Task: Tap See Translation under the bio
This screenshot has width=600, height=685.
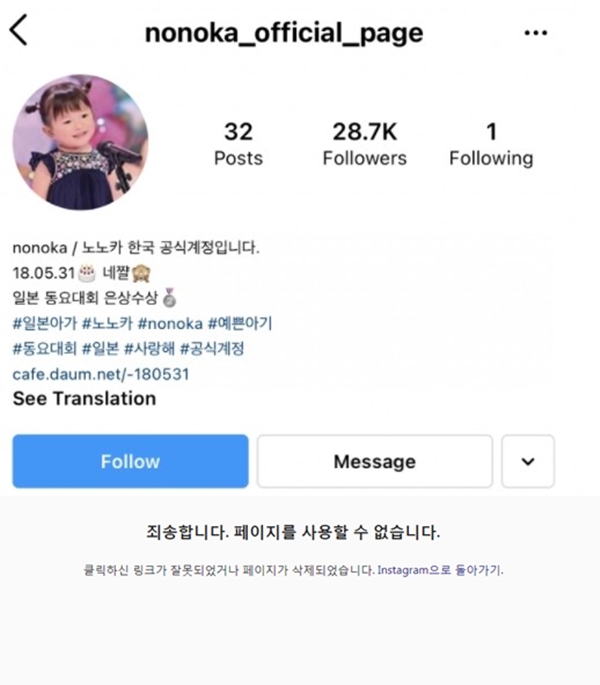Action: point(84,398)
